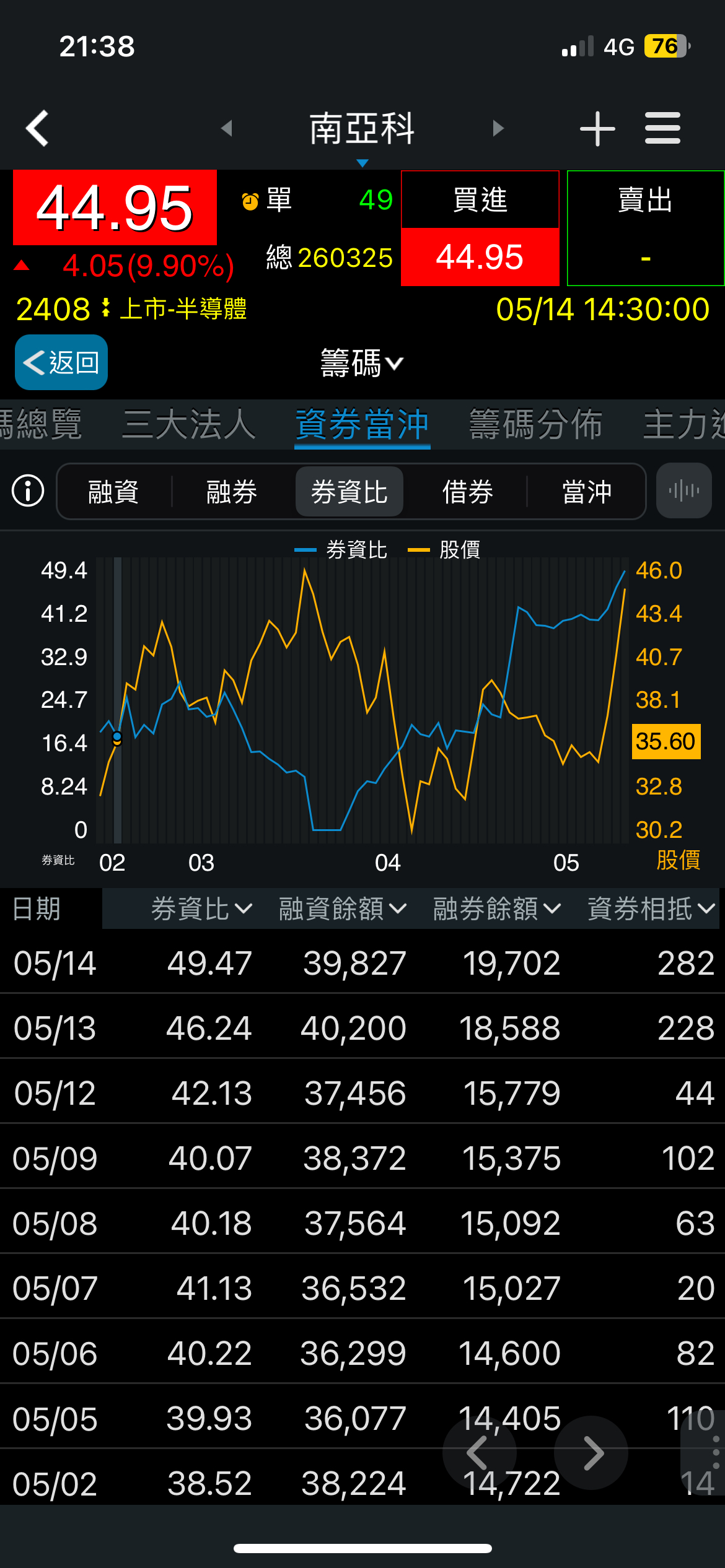Go back using the top-left arrow
This screenshot has width=725, height=1568.
[x=37, y=128]
